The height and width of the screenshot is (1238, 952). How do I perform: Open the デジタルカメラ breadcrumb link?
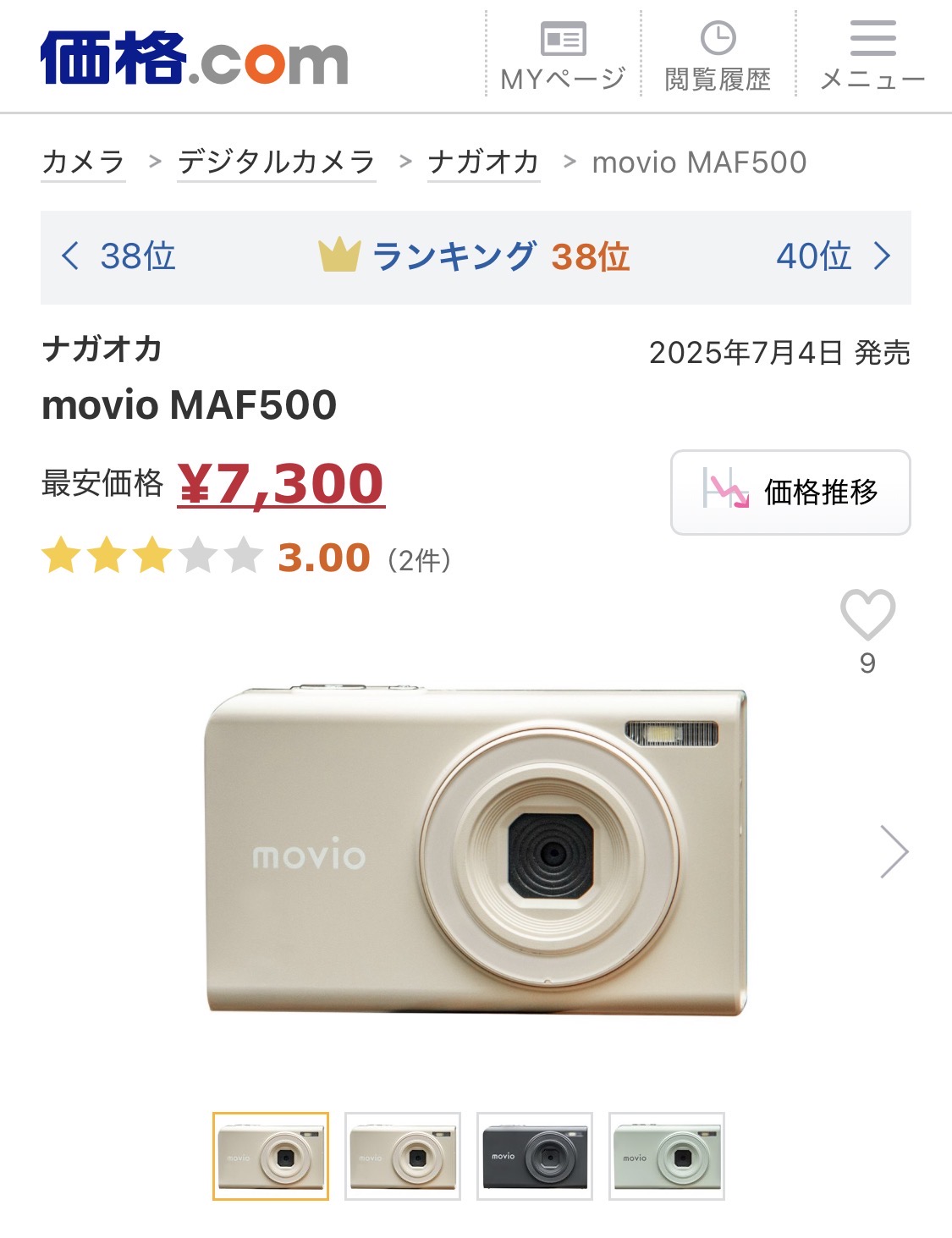tap(276, 162)
